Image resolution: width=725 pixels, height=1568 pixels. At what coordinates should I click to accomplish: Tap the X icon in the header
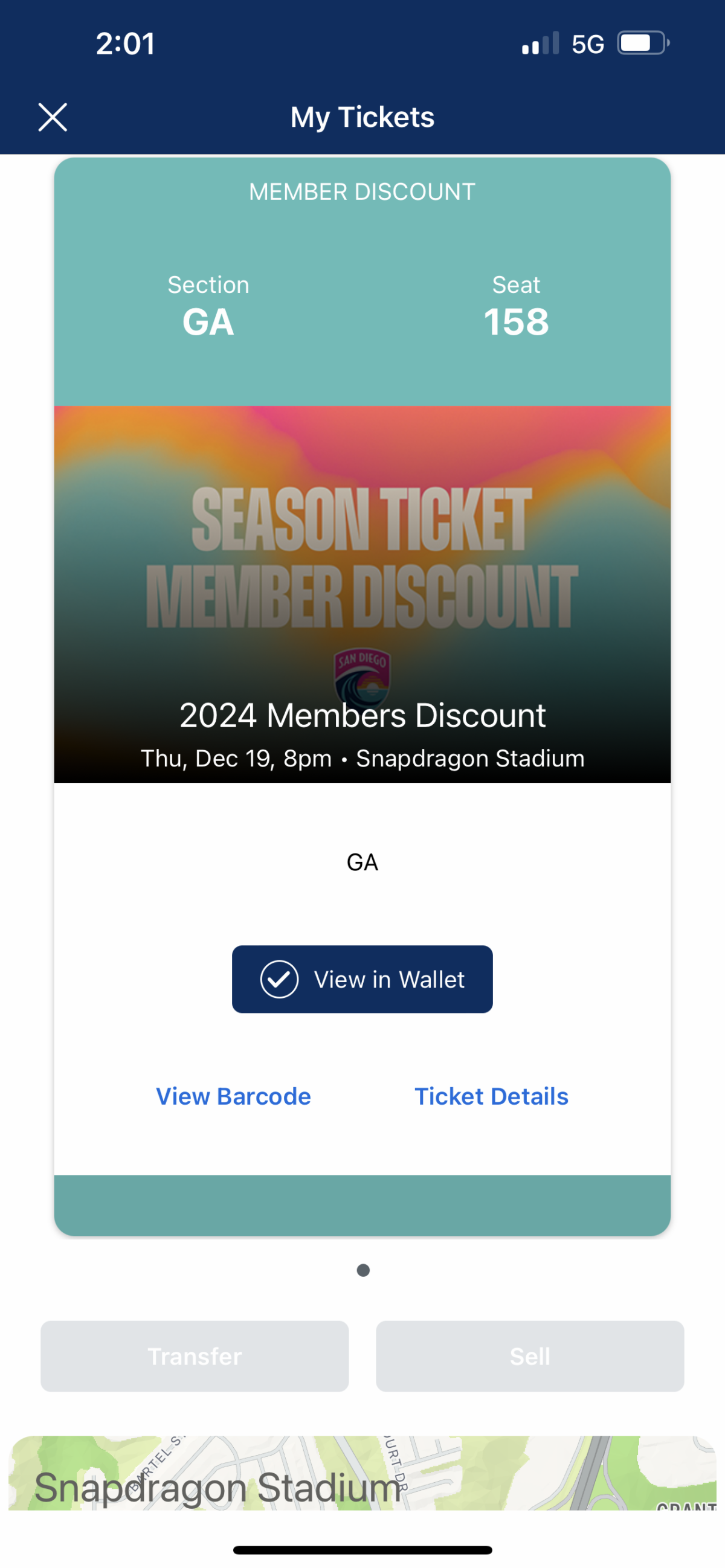click(x=53, y=117)
